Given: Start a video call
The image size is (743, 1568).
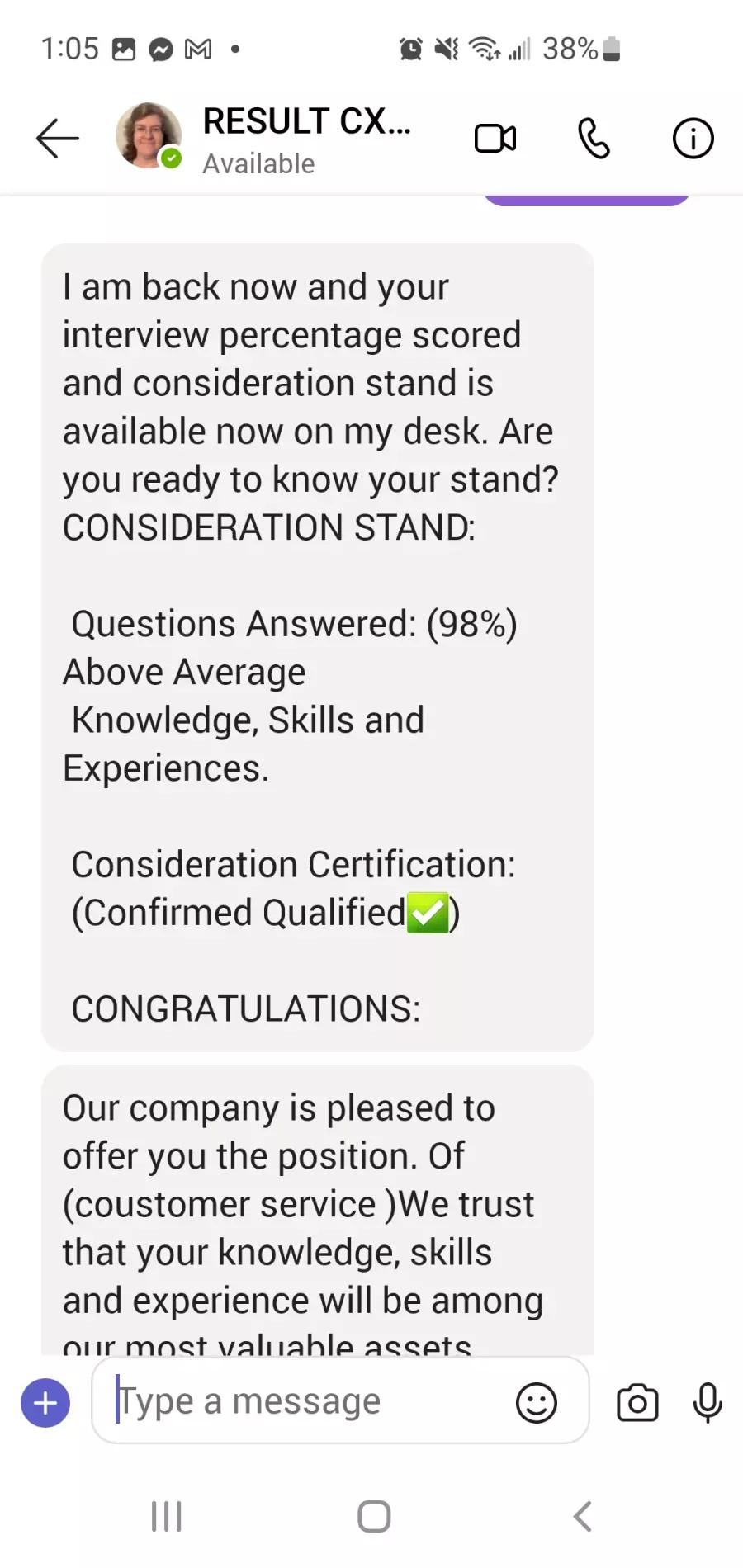Looking at the screenshot, I should click(495, 139).
